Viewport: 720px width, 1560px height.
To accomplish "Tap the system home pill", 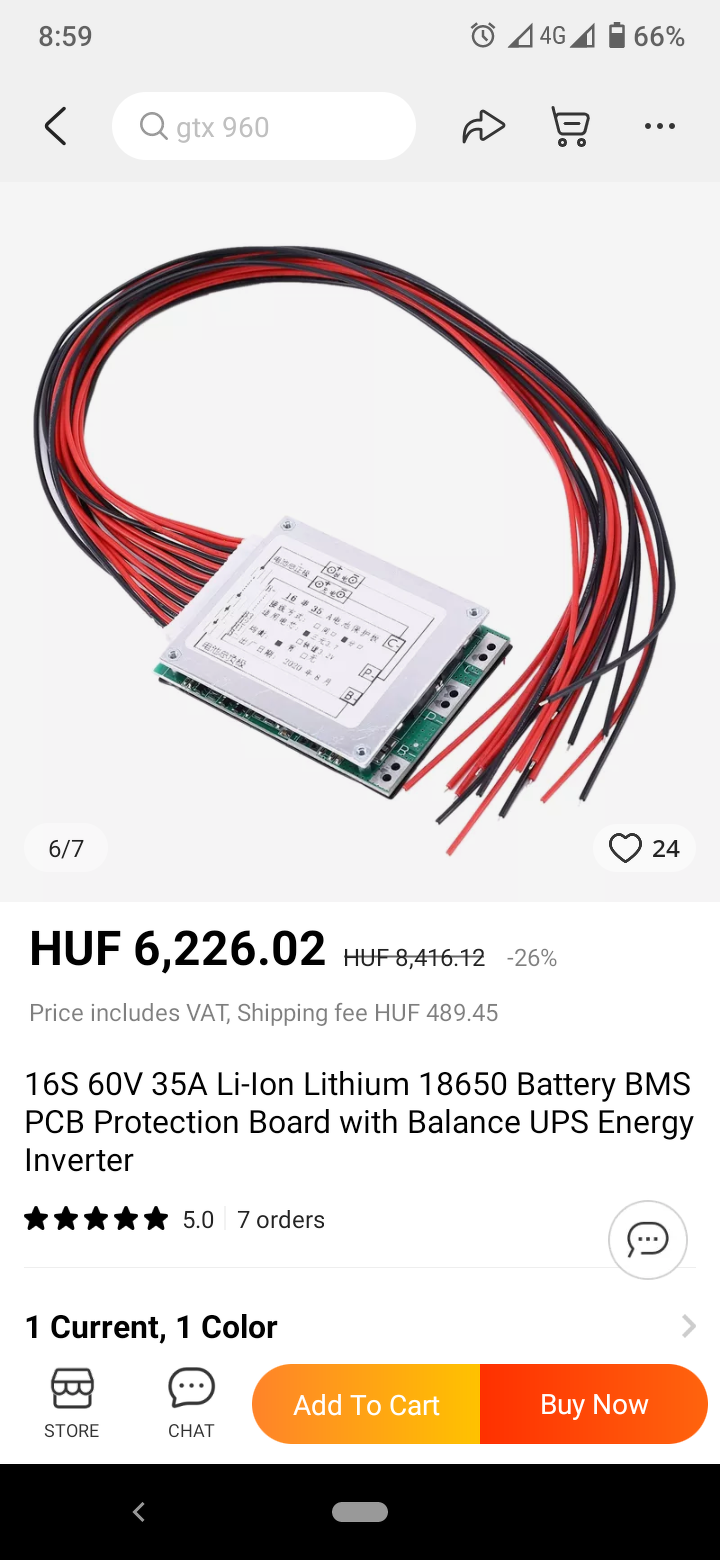I will pyautogui.click(x=360, y=1512).
